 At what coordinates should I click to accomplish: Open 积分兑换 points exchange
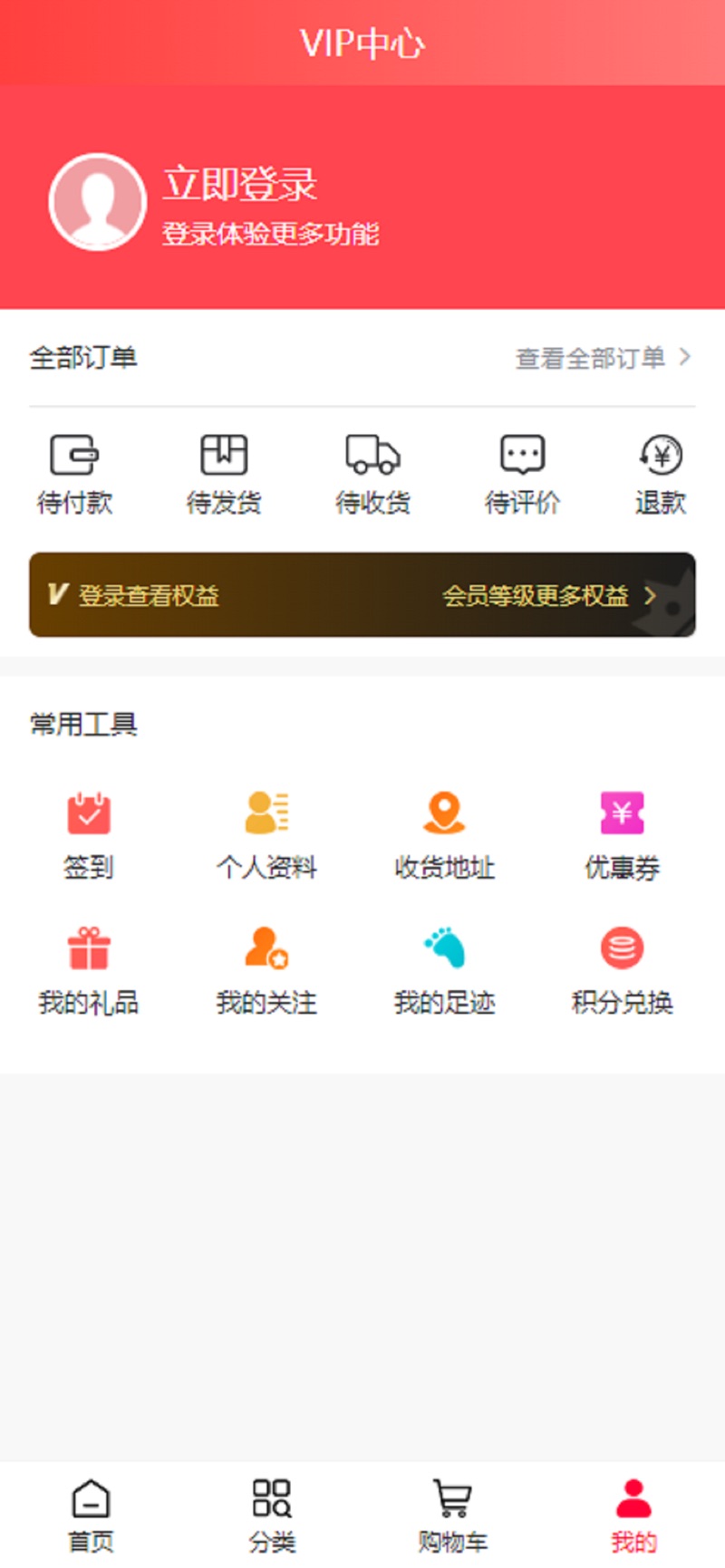coord(622,970)
